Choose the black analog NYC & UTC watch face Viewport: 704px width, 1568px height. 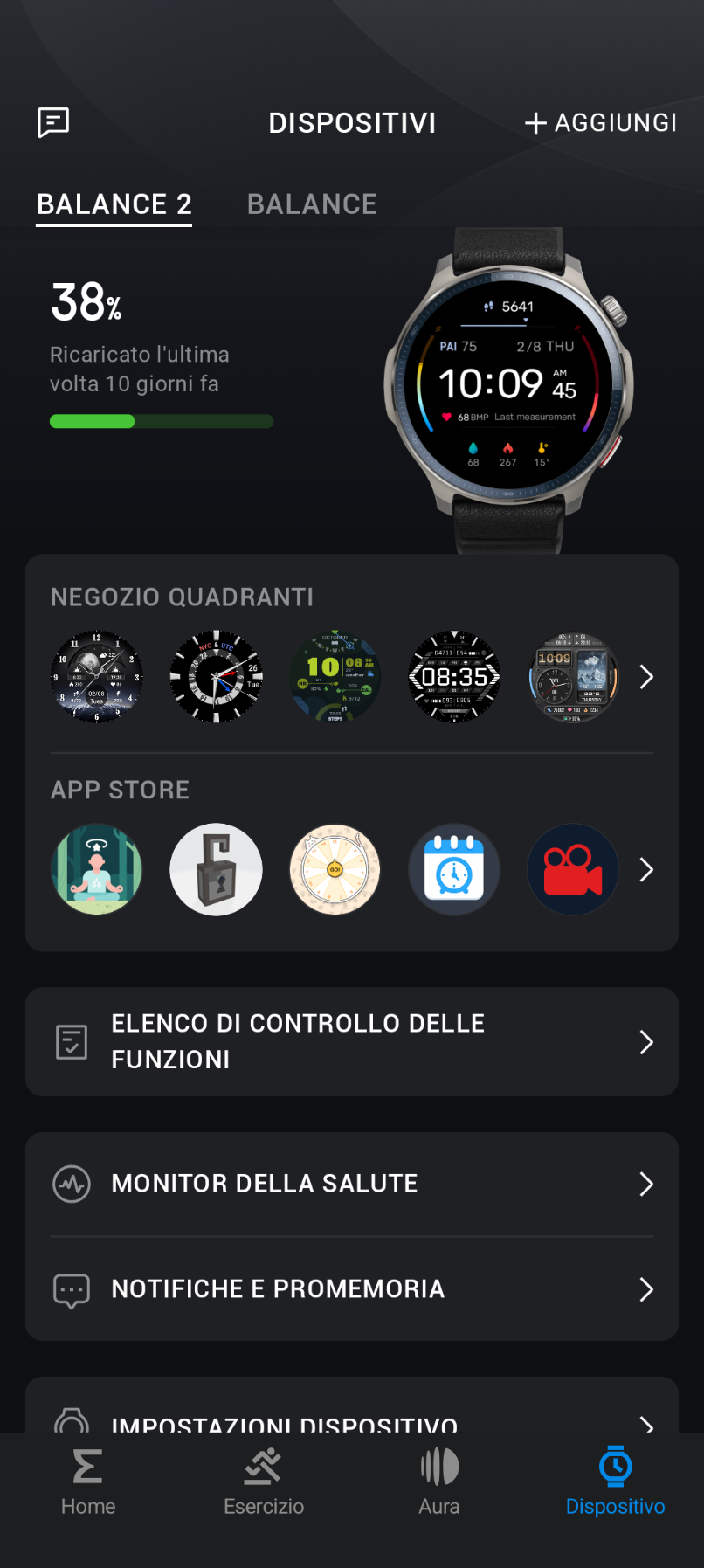pos(216,677)
